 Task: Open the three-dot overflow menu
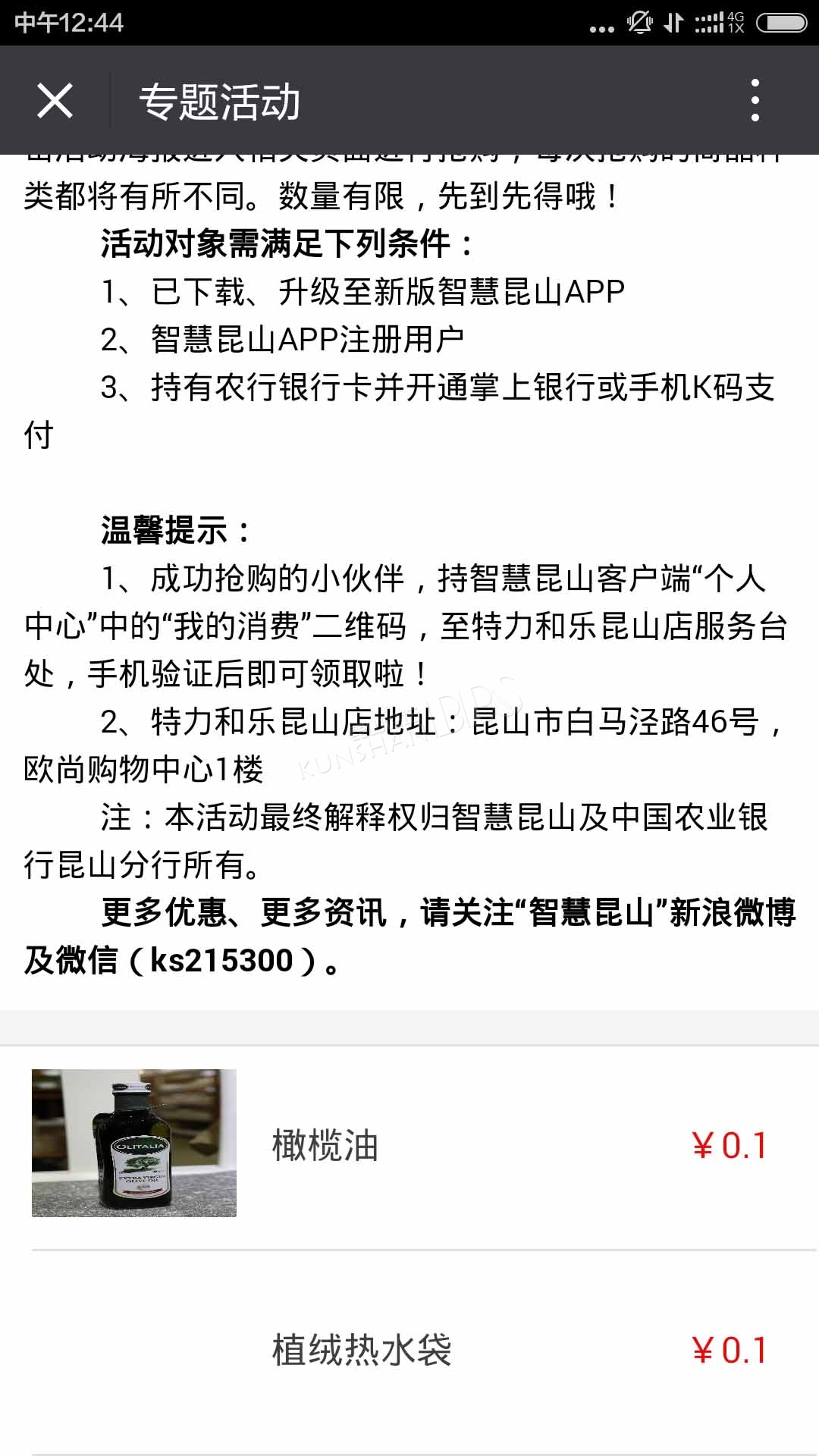[755, 101]
